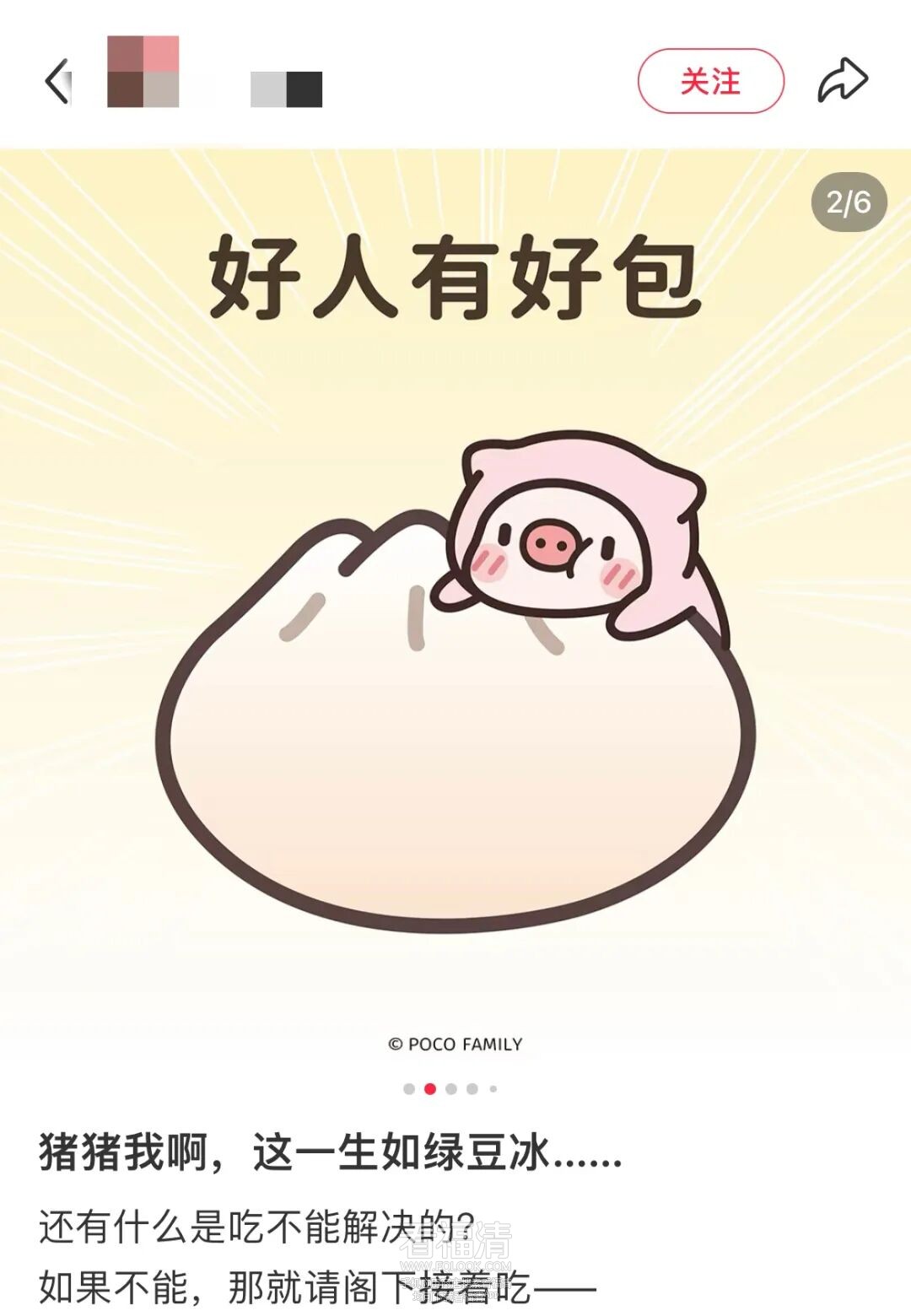
Task: Tap the 关注 follow button
Action: 710,82
